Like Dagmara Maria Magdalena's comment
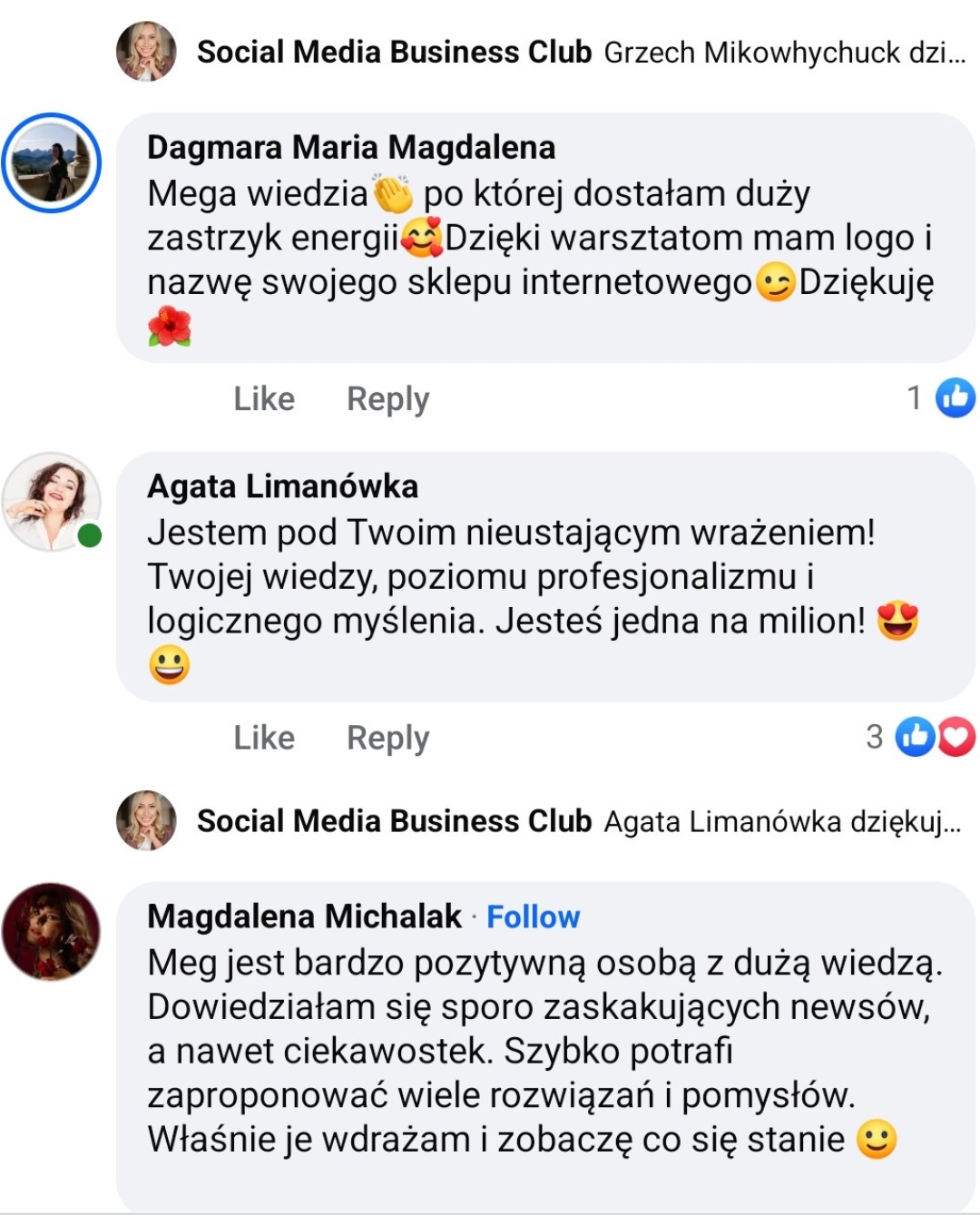980x1225 pixels. [264, 399]
